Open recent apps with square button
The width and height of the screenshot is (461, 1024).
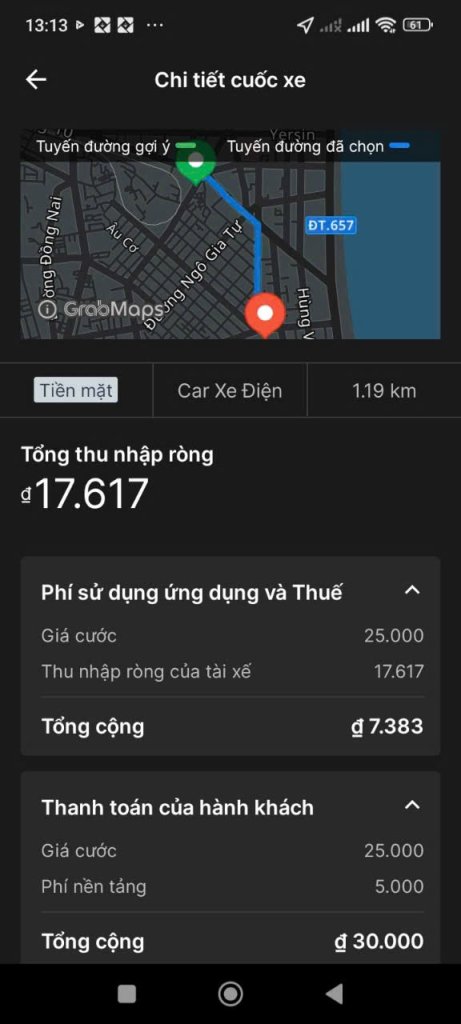pyautogui.click(x=127, y=994)
